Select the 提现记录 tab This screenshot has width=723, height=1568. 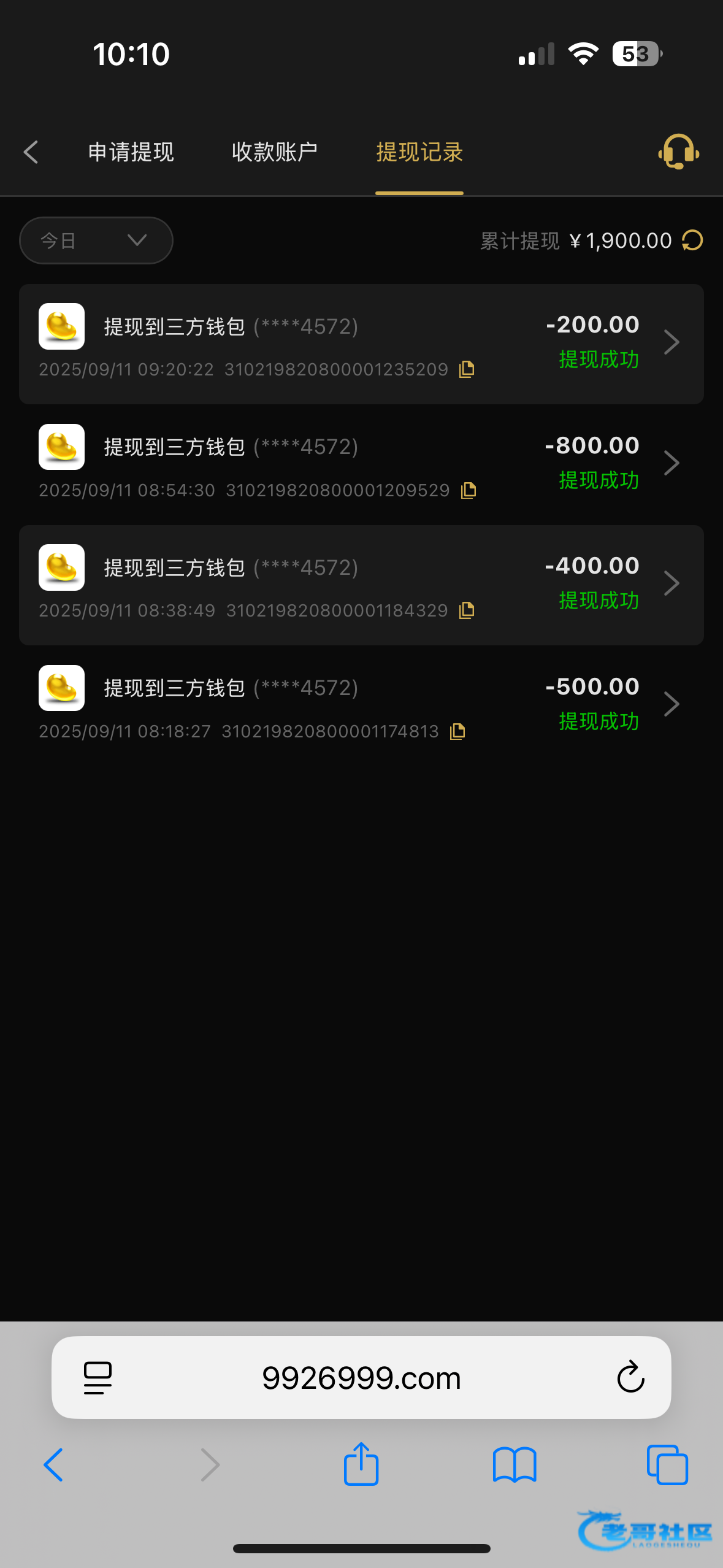[419, 152]
